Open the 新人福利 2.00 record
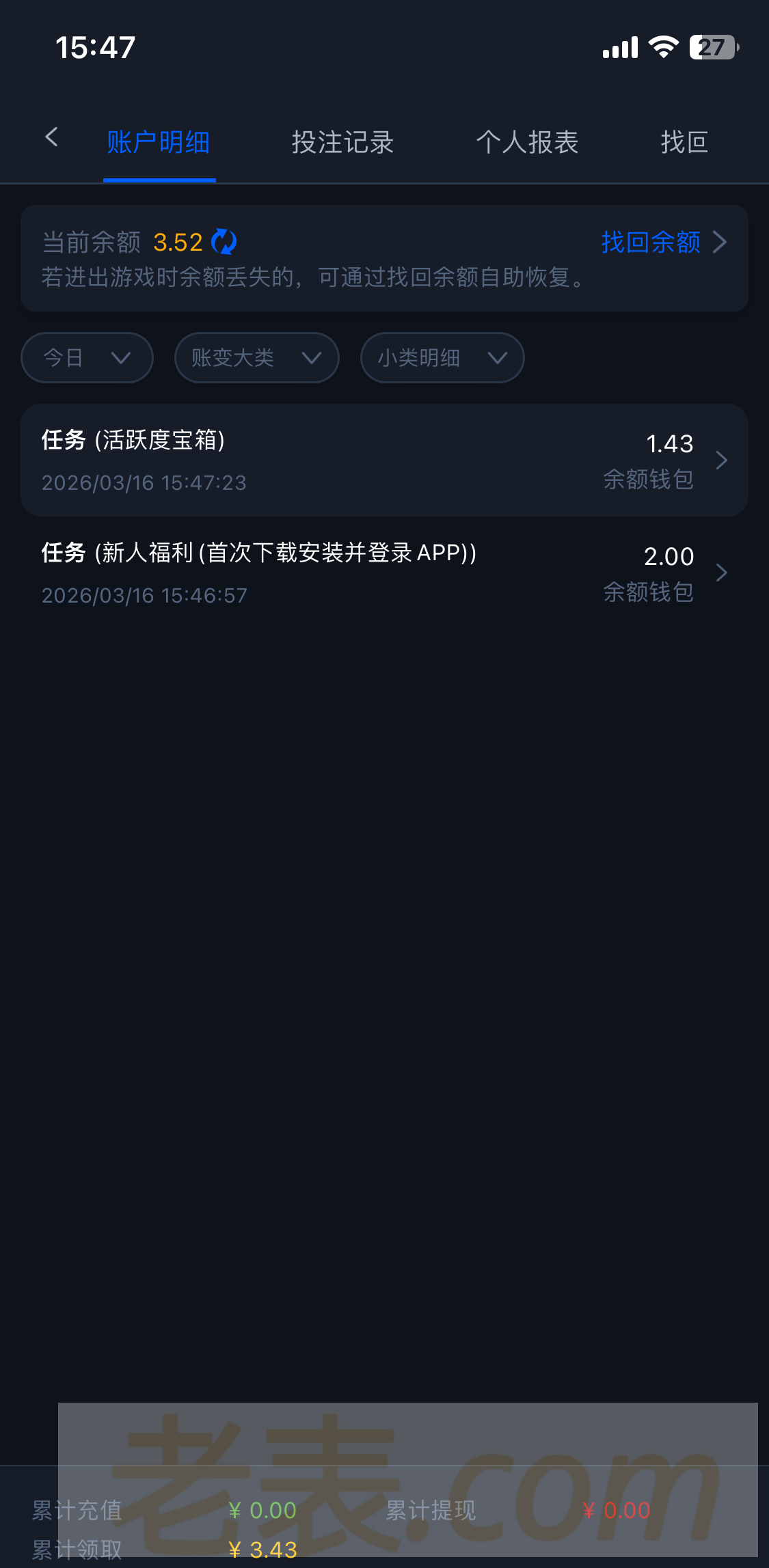 (x=384, y=573)
